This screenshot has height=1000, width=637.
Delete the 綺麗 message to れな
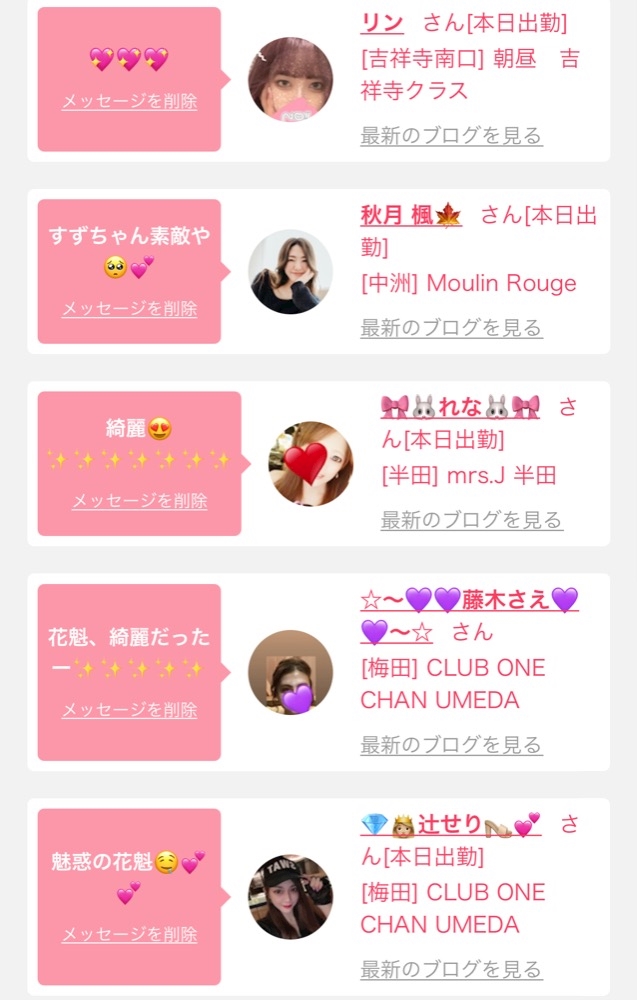pyautogui.click(x=140, y=501)
